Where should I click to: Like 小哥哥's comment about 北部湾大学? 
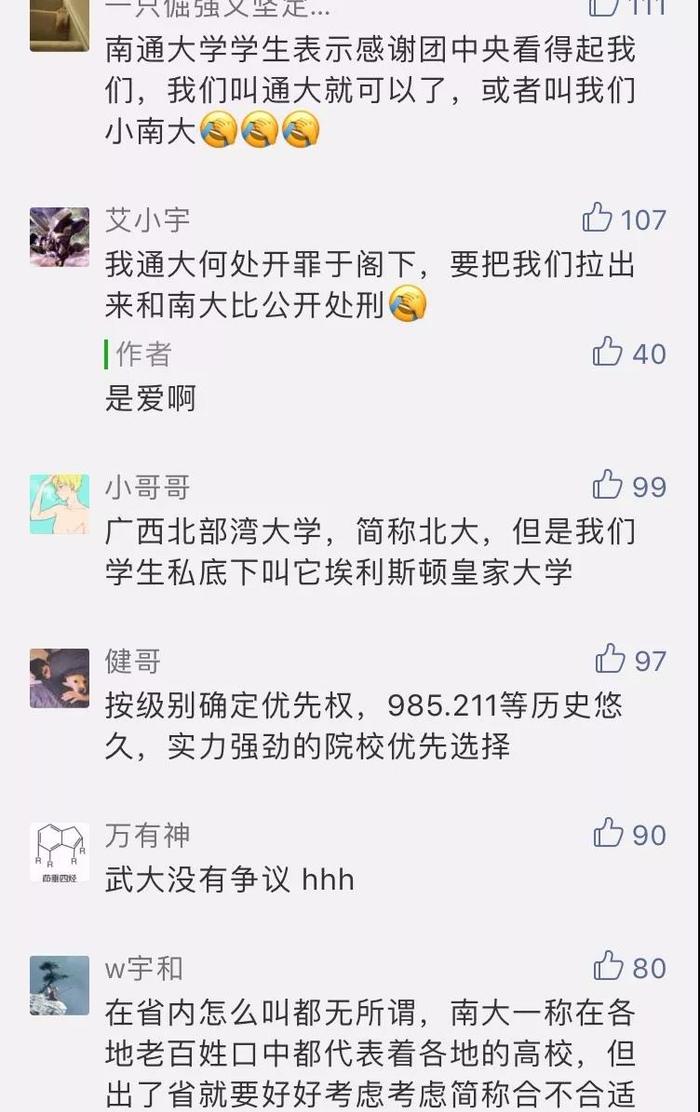(607, 485)
